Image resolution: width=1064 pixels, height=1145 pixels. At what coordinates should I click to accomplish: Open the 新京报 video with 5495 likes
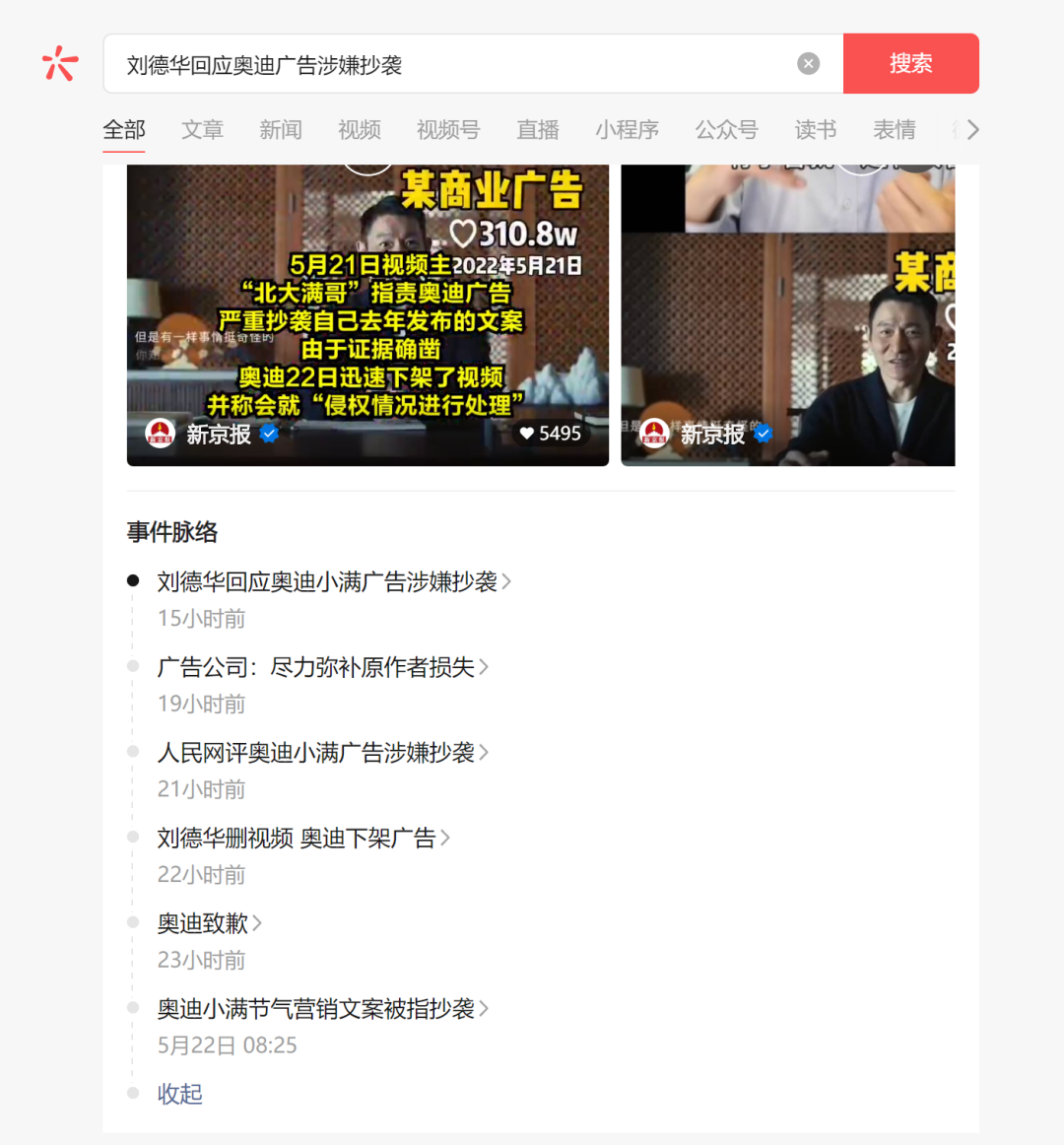[367, 314]
